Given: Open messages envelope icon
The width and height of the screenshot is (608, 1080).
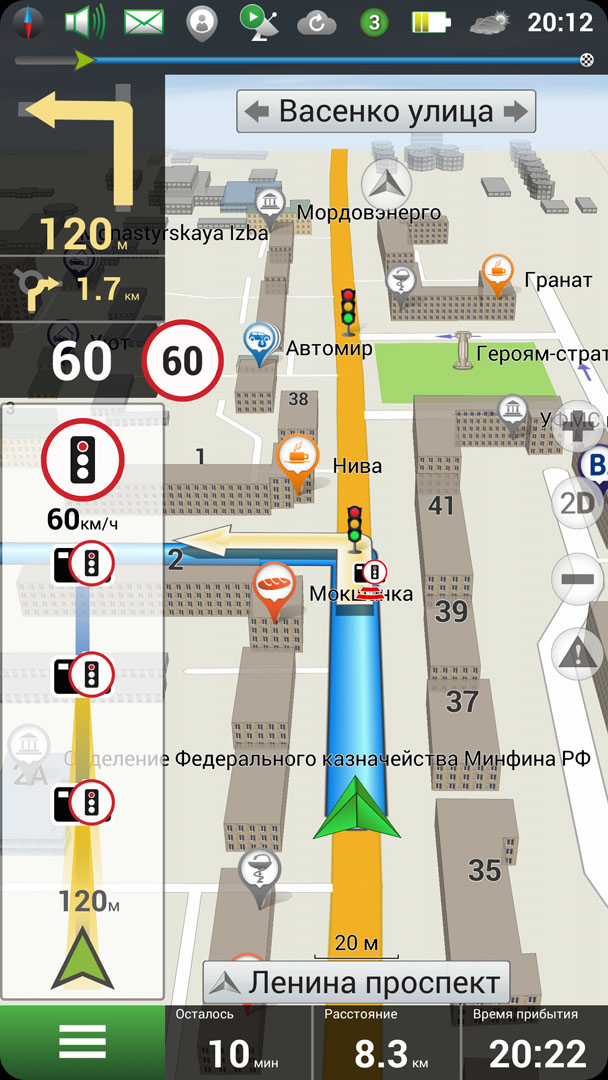Looking at the screenshot, I should pos(144,21).
